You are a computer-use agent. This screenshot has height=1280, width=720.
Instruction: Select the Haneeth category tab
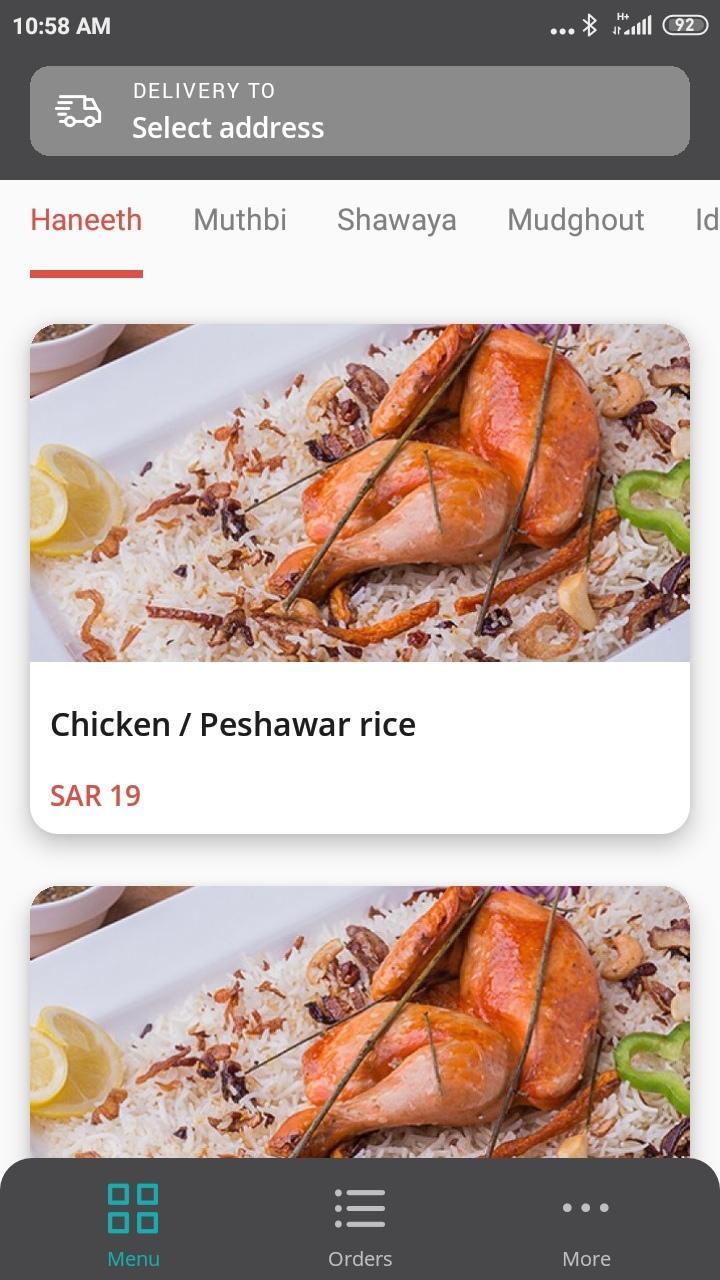86,220
